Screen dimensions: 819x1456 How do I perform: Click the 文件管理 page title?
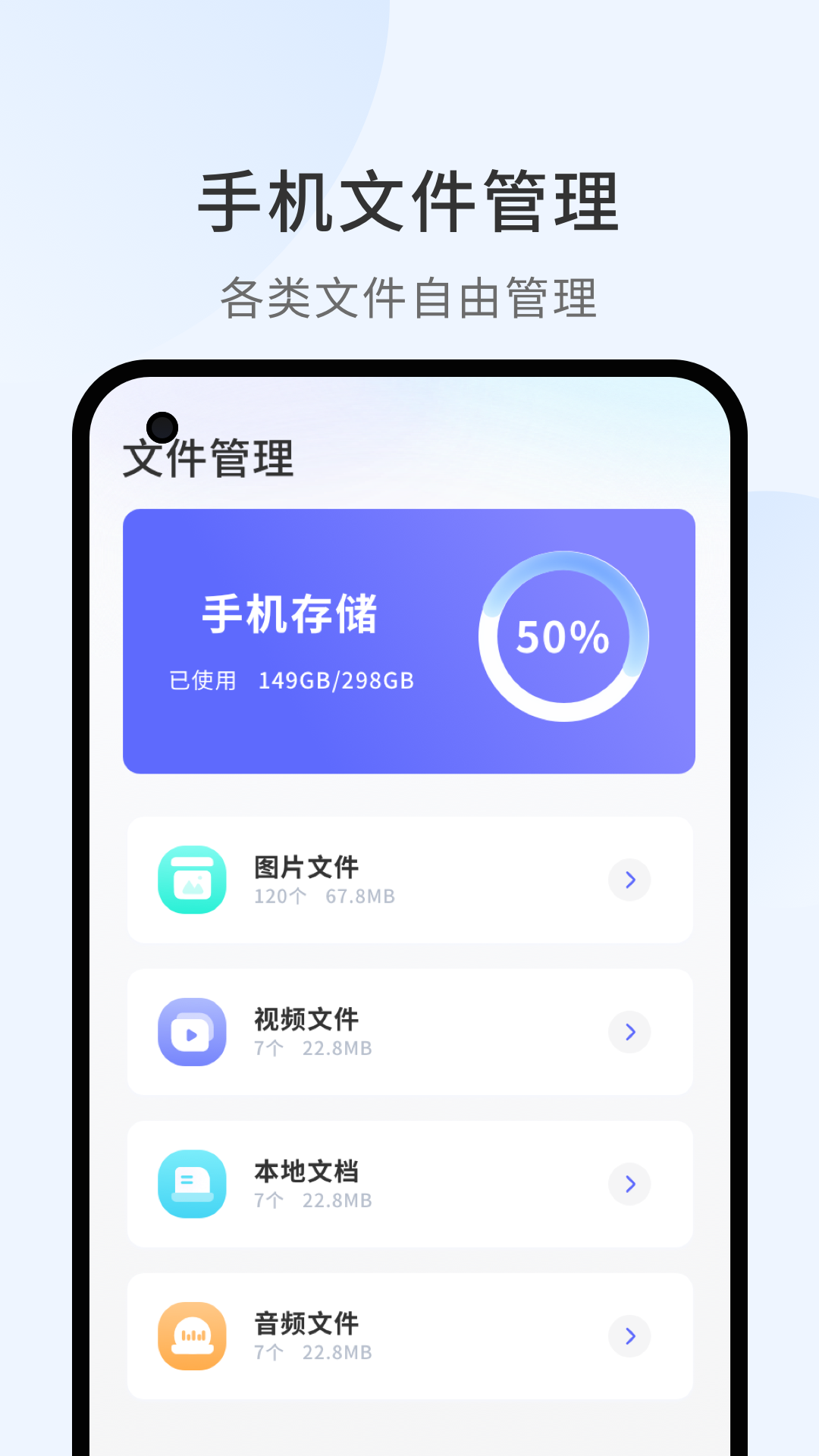pos(210,458)
